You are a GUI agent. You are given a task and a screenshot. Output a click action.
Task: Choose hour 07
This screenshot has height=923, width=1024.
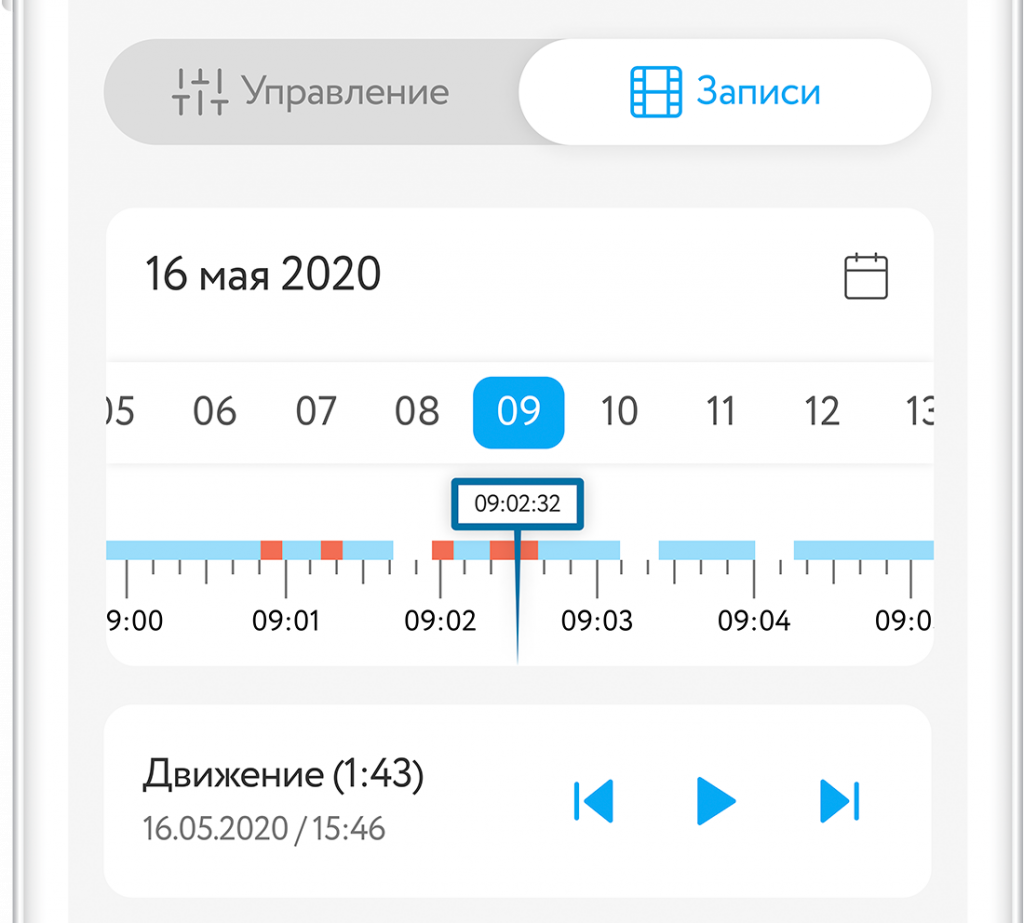click(316, 411)
